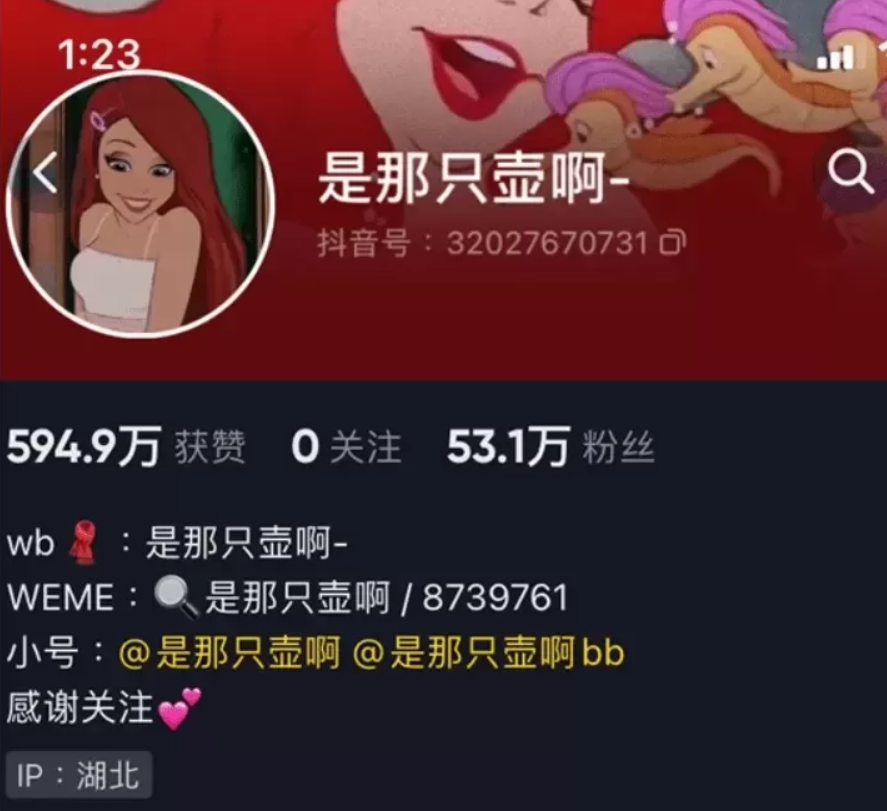Open the 594.9万 获赞 likes count
Viewport: 887px width, 811px height.
pyautogui.click(x=126, y=447)
